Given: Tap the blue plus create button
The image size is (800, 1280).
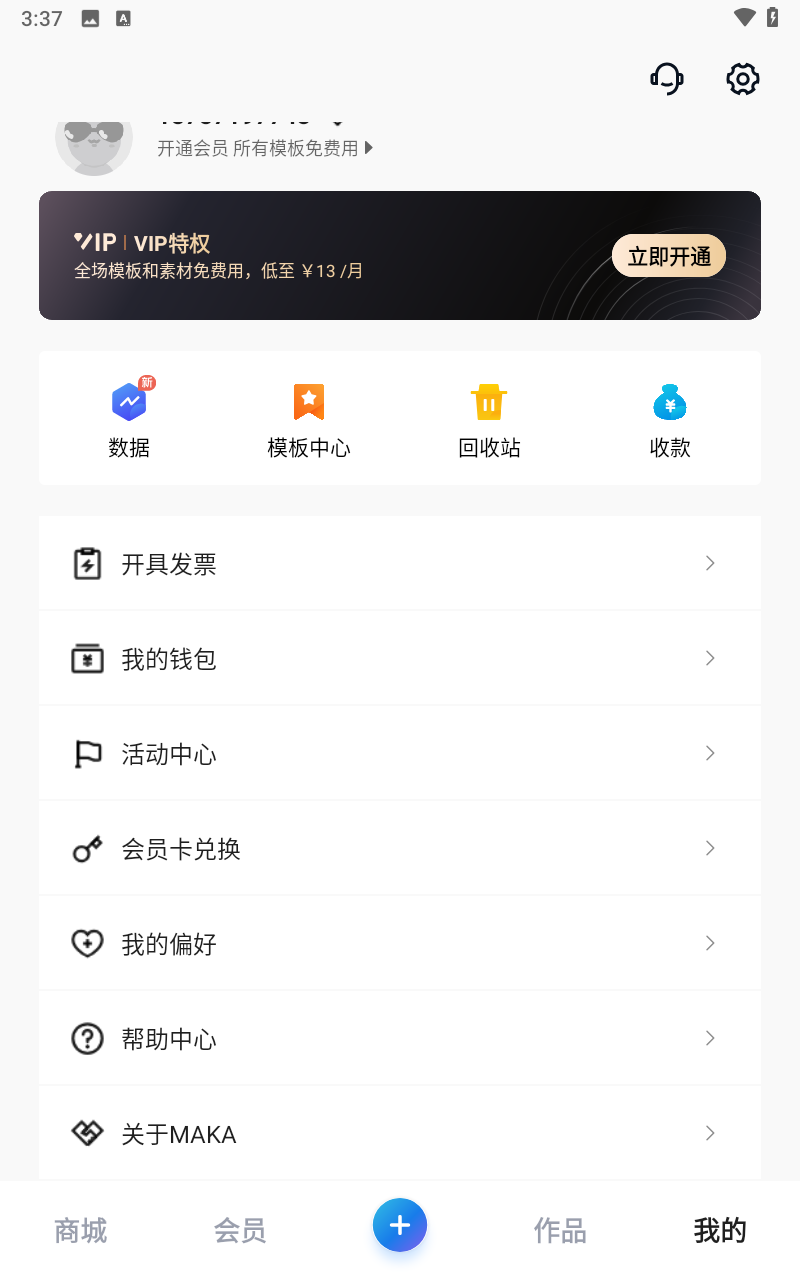Looking at the screenshot, I should pos(400,1225).
